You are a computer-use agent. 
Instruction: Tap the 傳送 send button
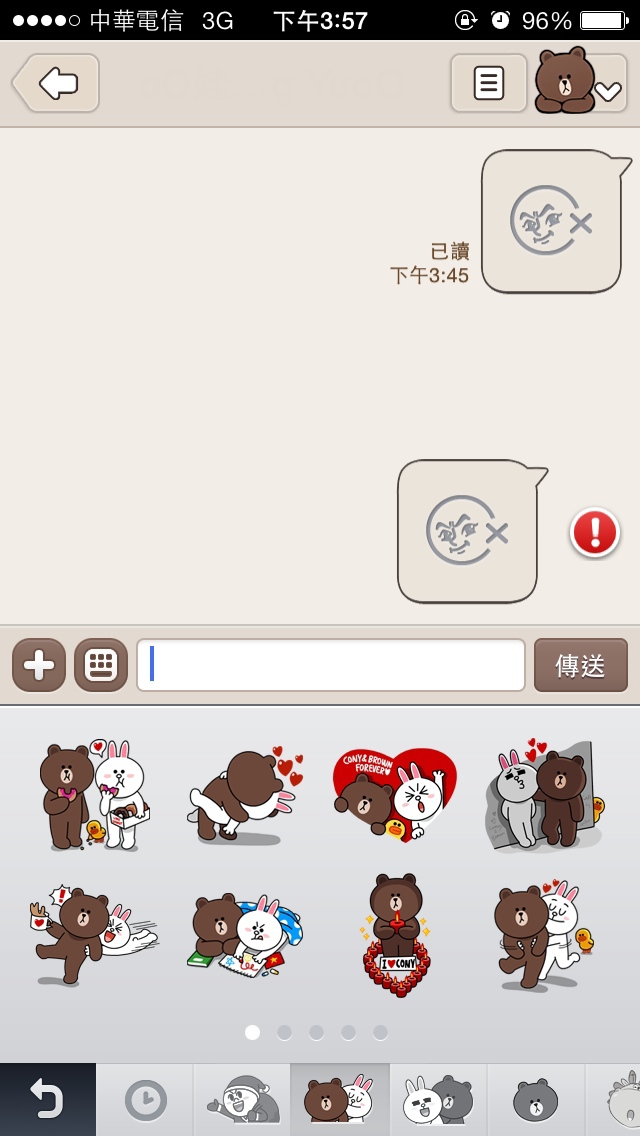[x=581, y=665]
